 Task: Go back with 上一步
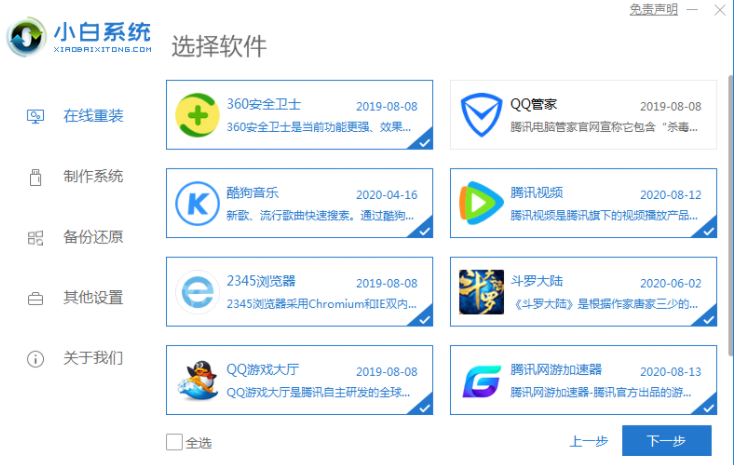[588, 441]
